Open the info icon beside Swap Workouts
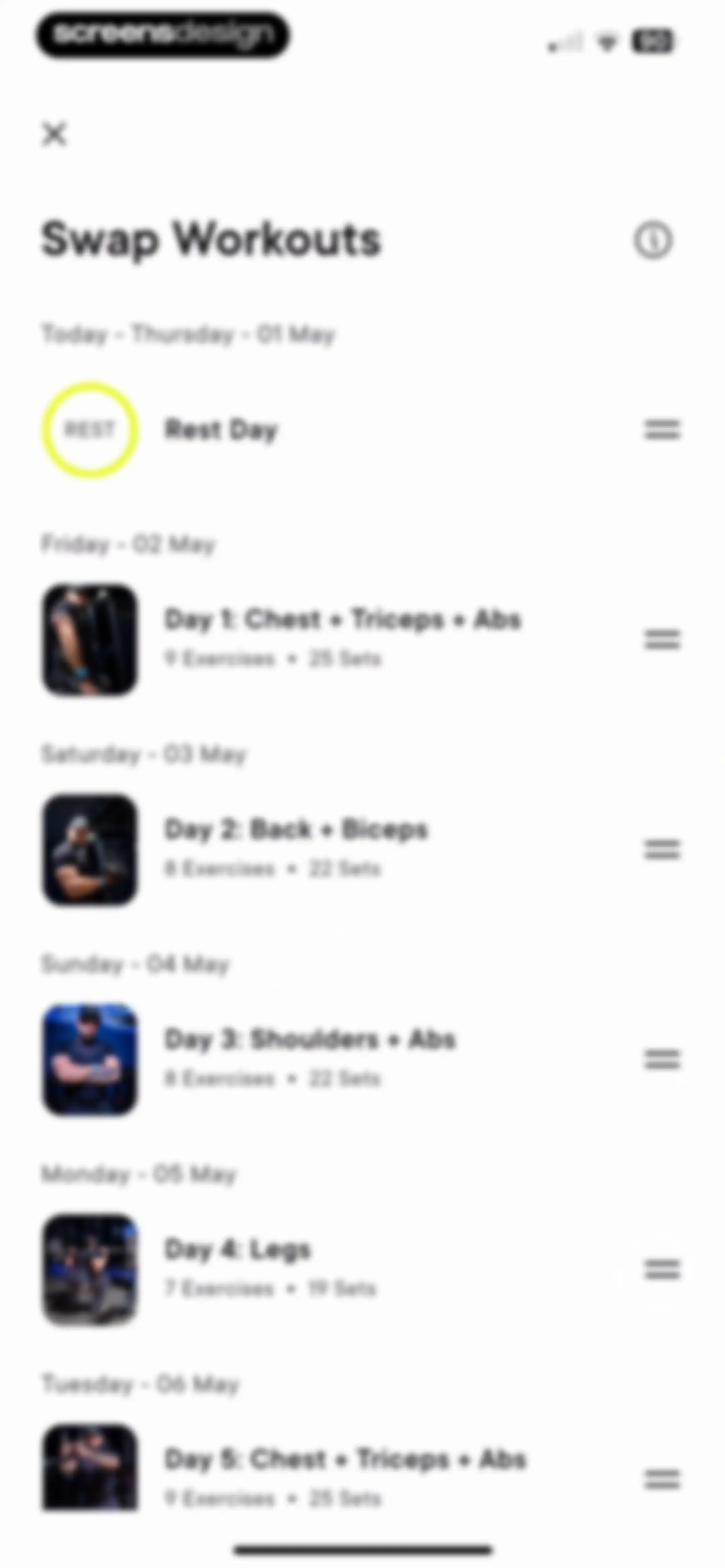725x1568 pixels. pyautogui.click(x=653, y=240)
